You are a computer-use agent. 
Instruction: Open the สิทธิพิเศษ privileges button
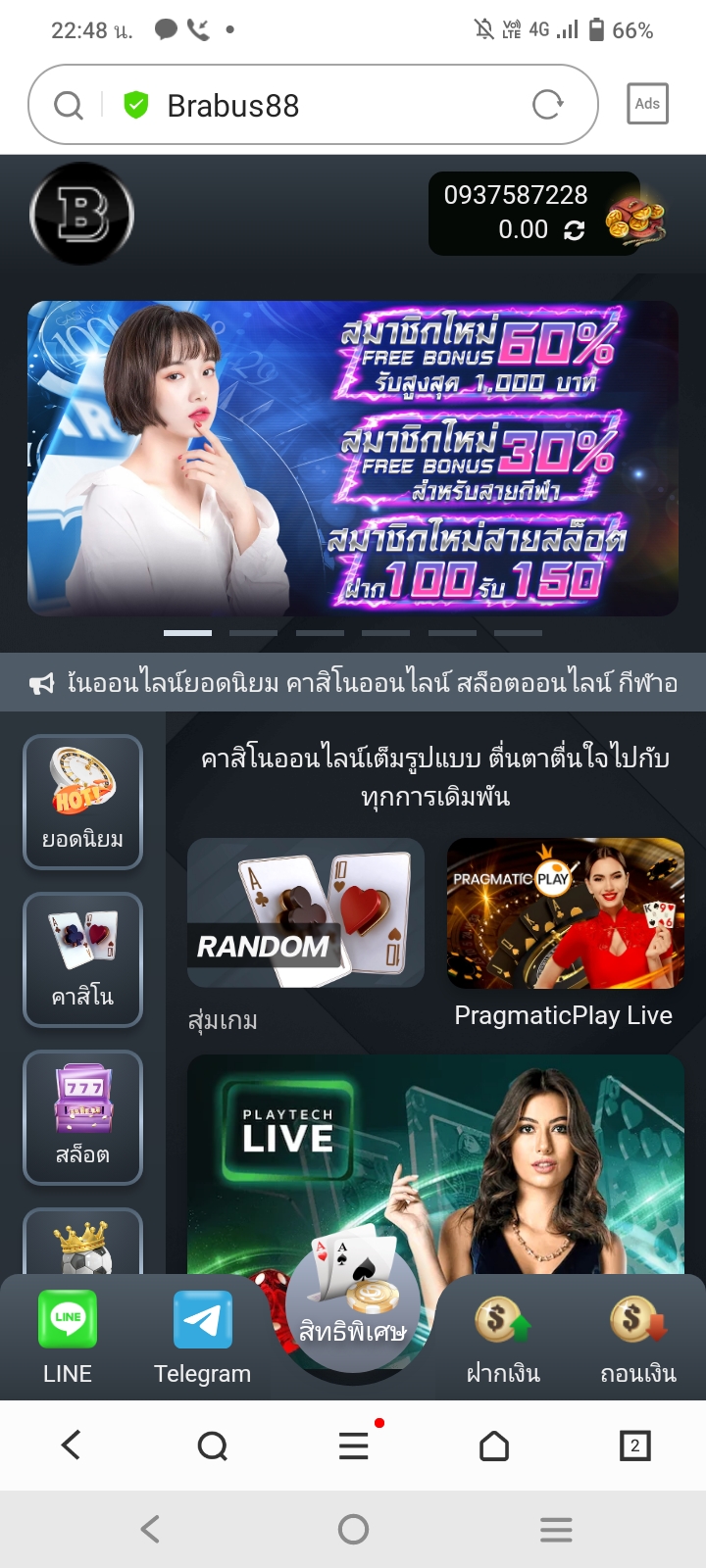point(353,1313)
